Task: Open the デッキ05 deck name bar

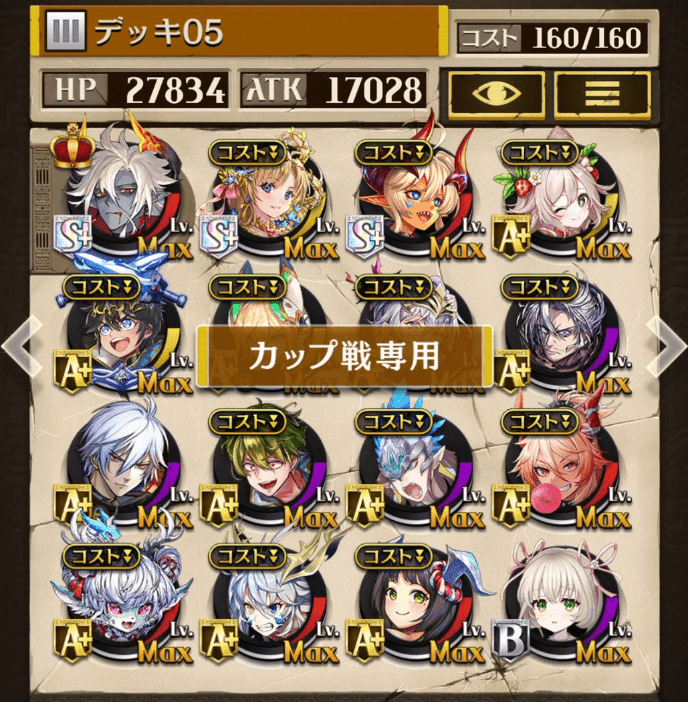Action: [x=240, y=32]
